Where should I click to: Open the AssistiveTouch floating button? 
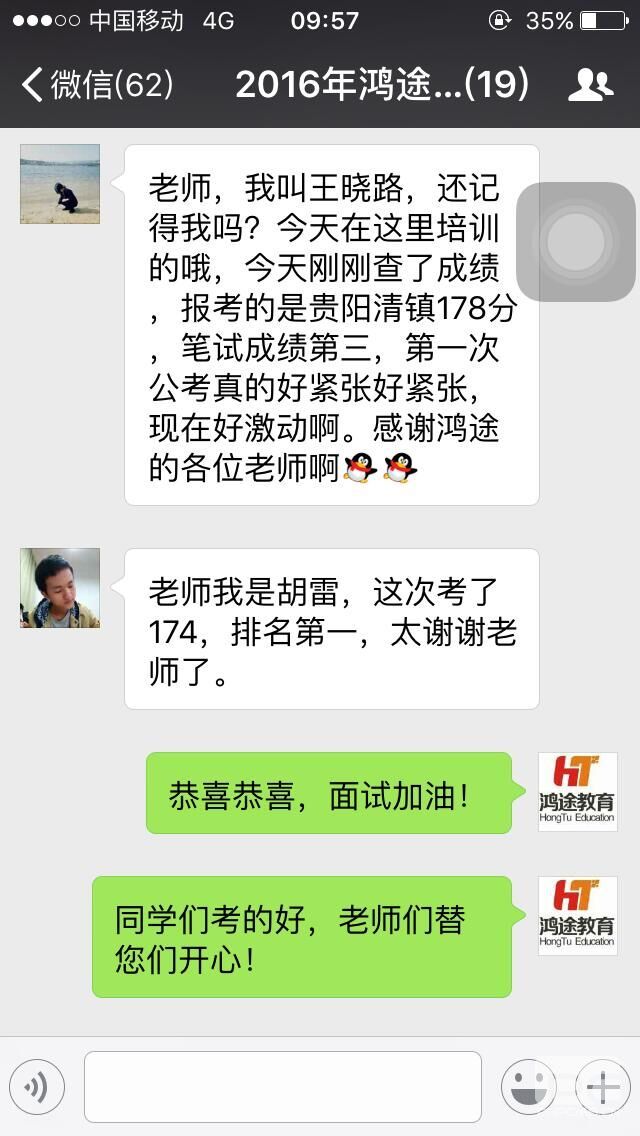point(575,240)
